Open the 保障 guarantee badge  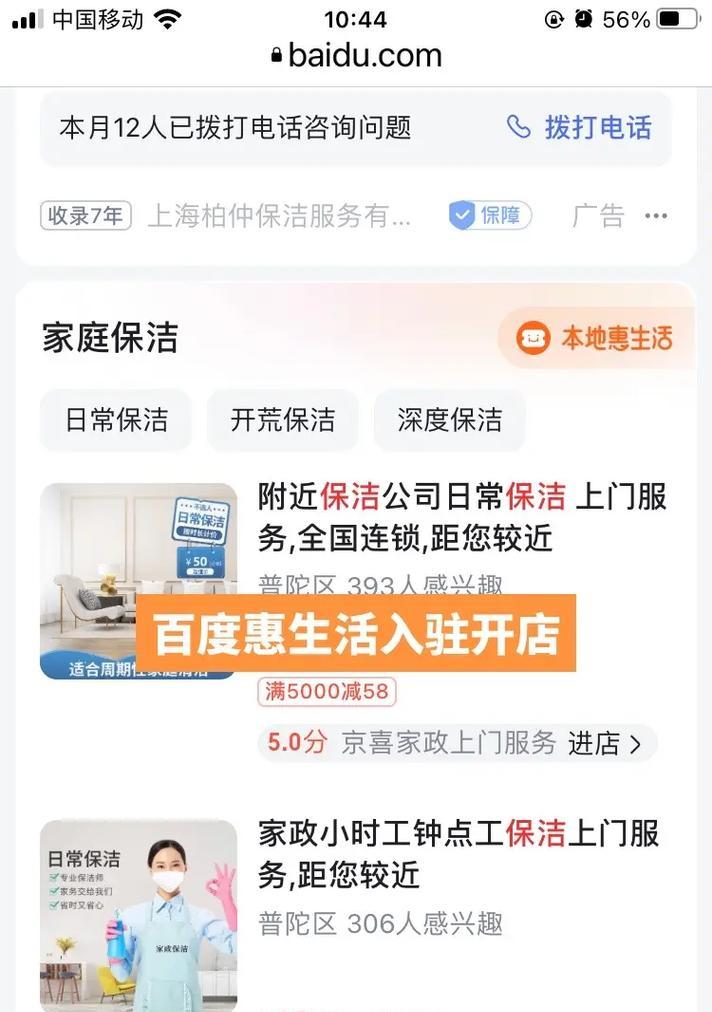click(x=490, y=215)
